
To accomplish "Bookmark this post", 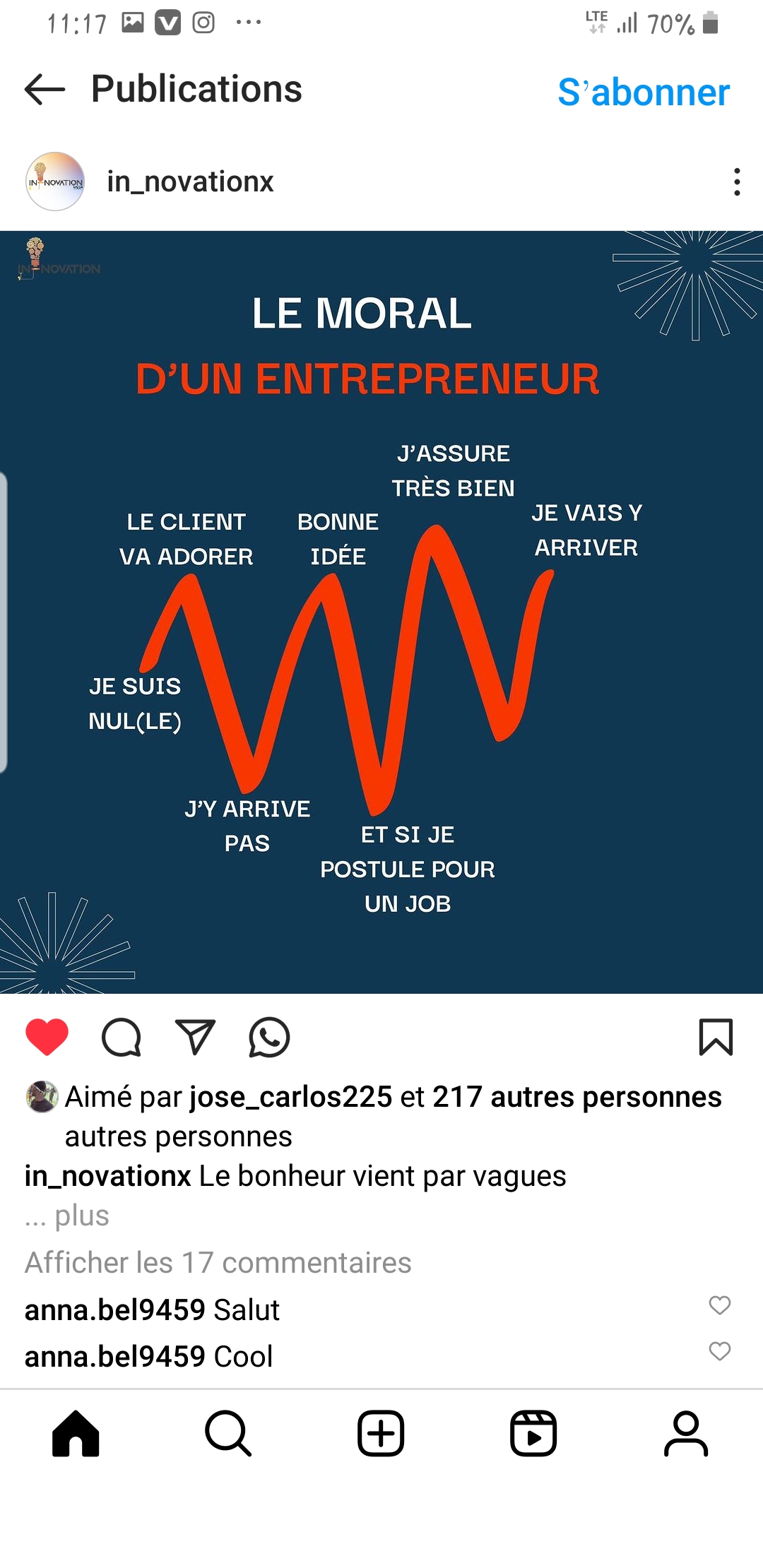I will pyautogui.click(x=716, y=1037).
